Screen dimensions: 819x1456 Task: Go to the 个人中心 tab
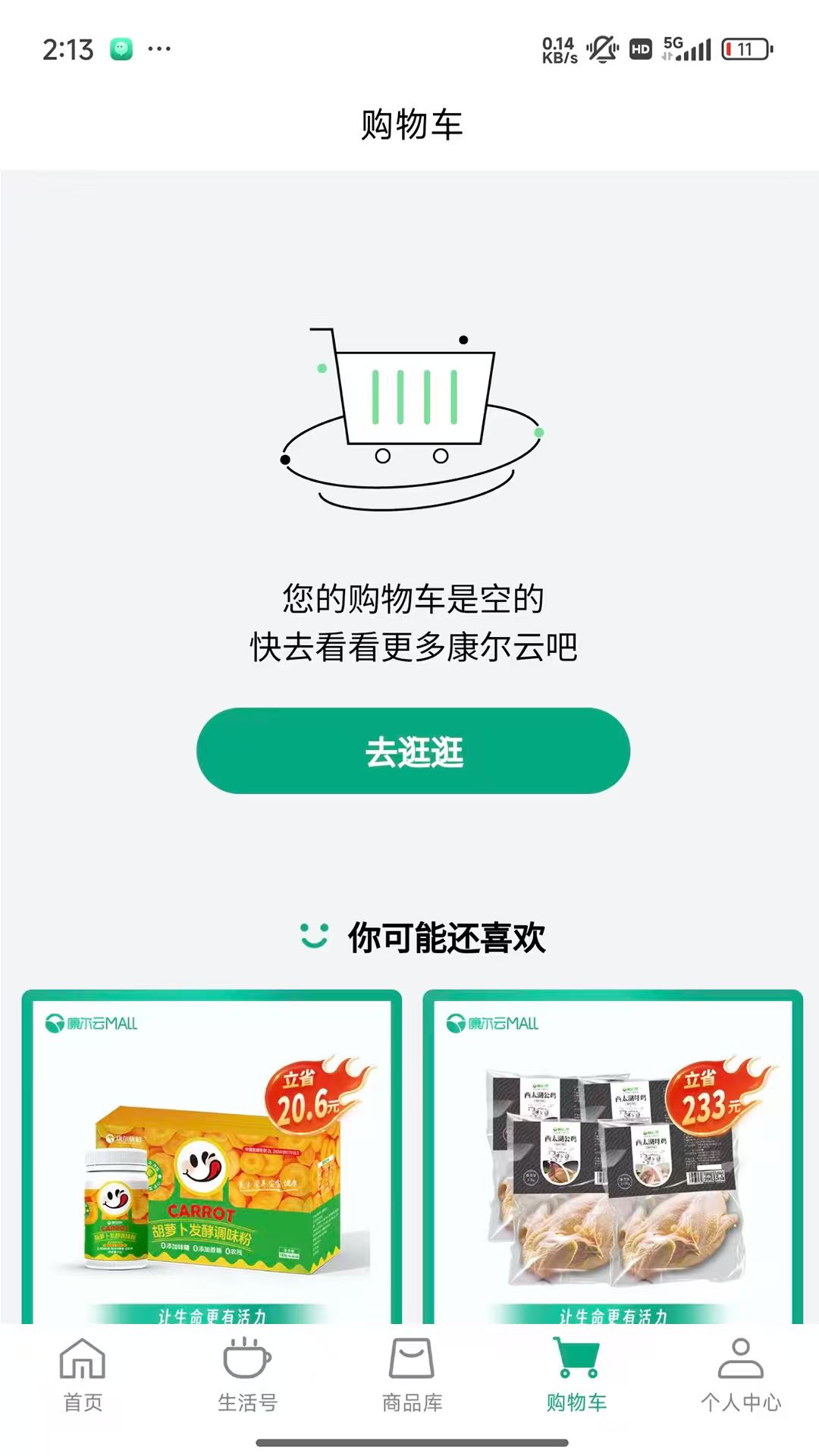740,1374
